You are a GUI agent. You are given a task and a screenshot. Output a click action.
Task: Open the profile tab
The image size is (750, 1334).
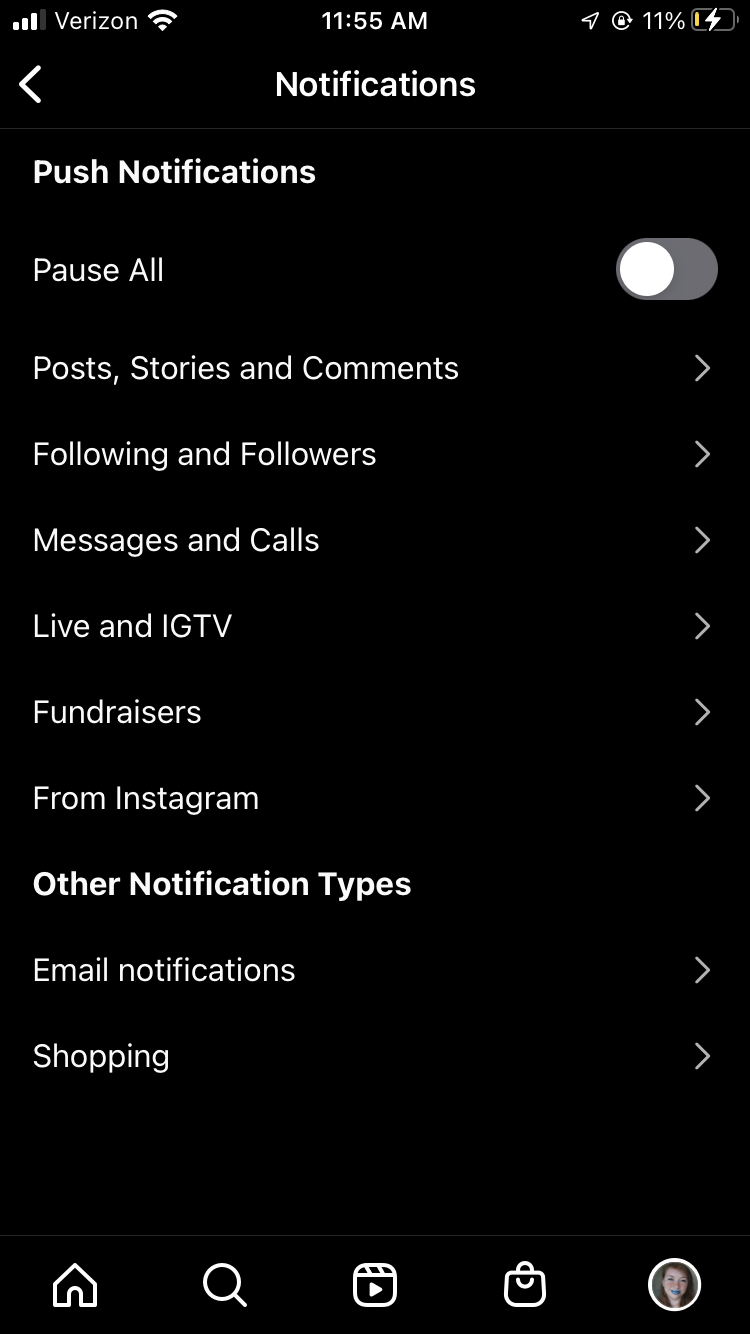point(675,1285)
